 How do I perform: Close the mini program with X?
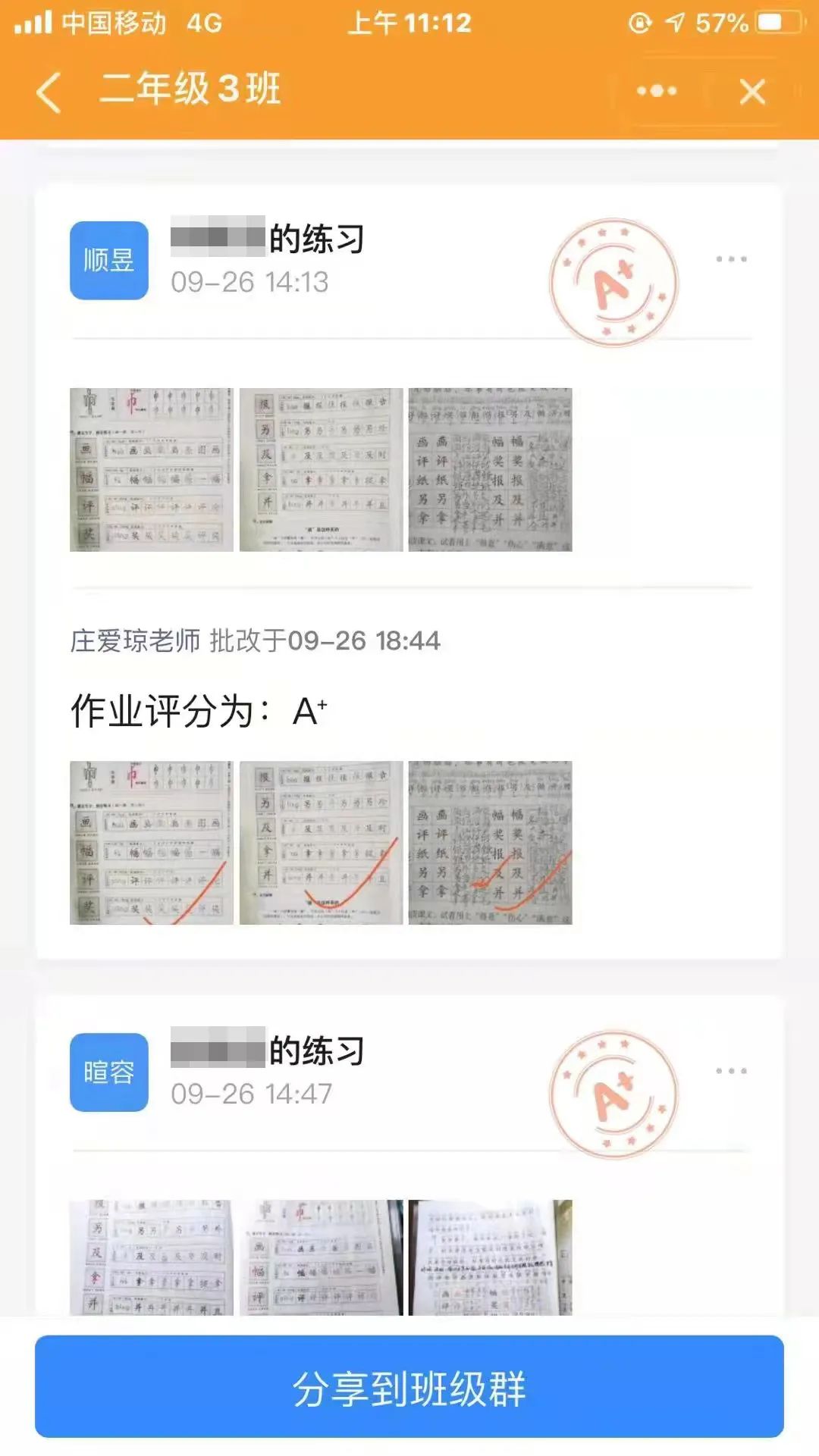[752, 92]
